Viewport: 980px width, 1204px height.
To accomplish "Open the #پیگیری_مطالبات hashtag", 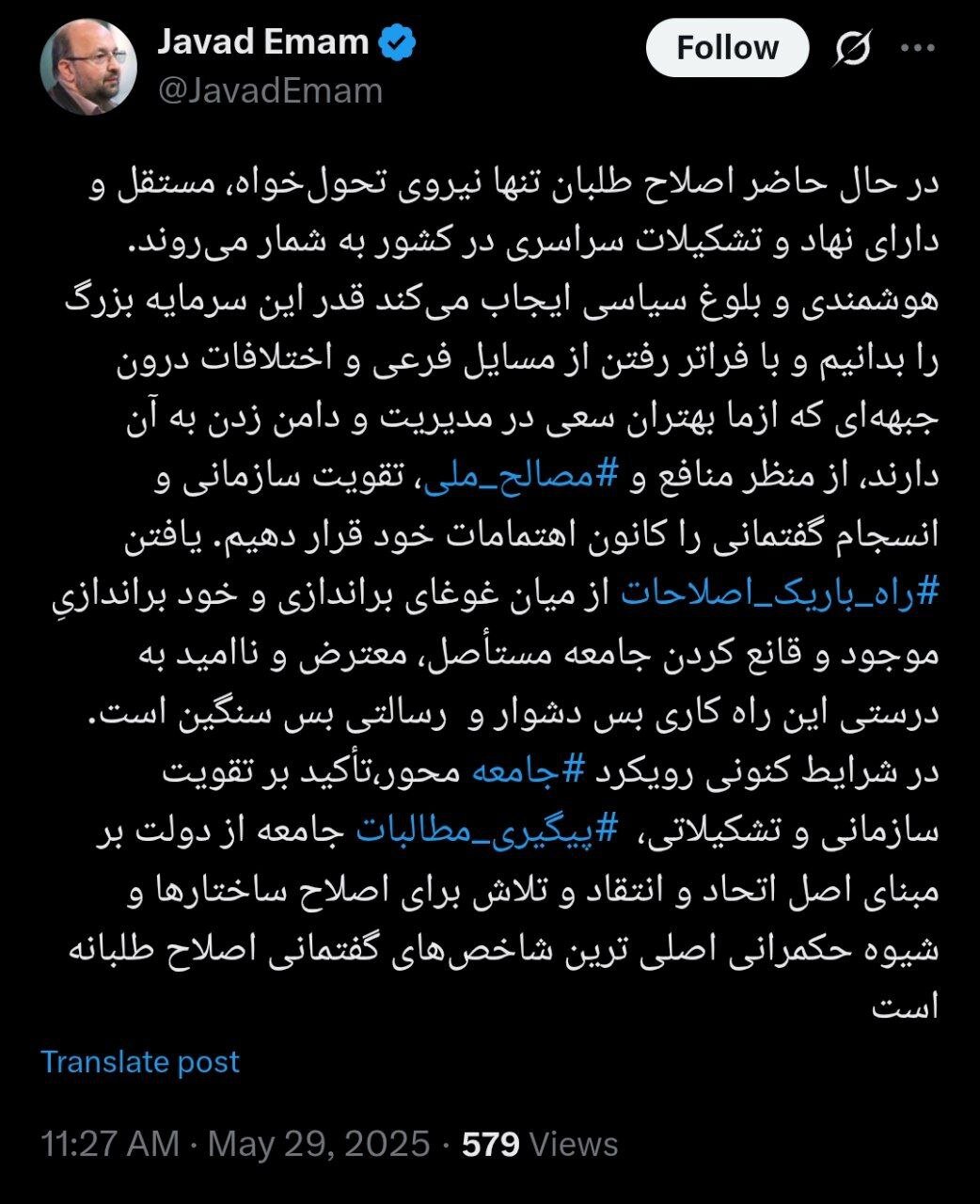I will [486, 831].
